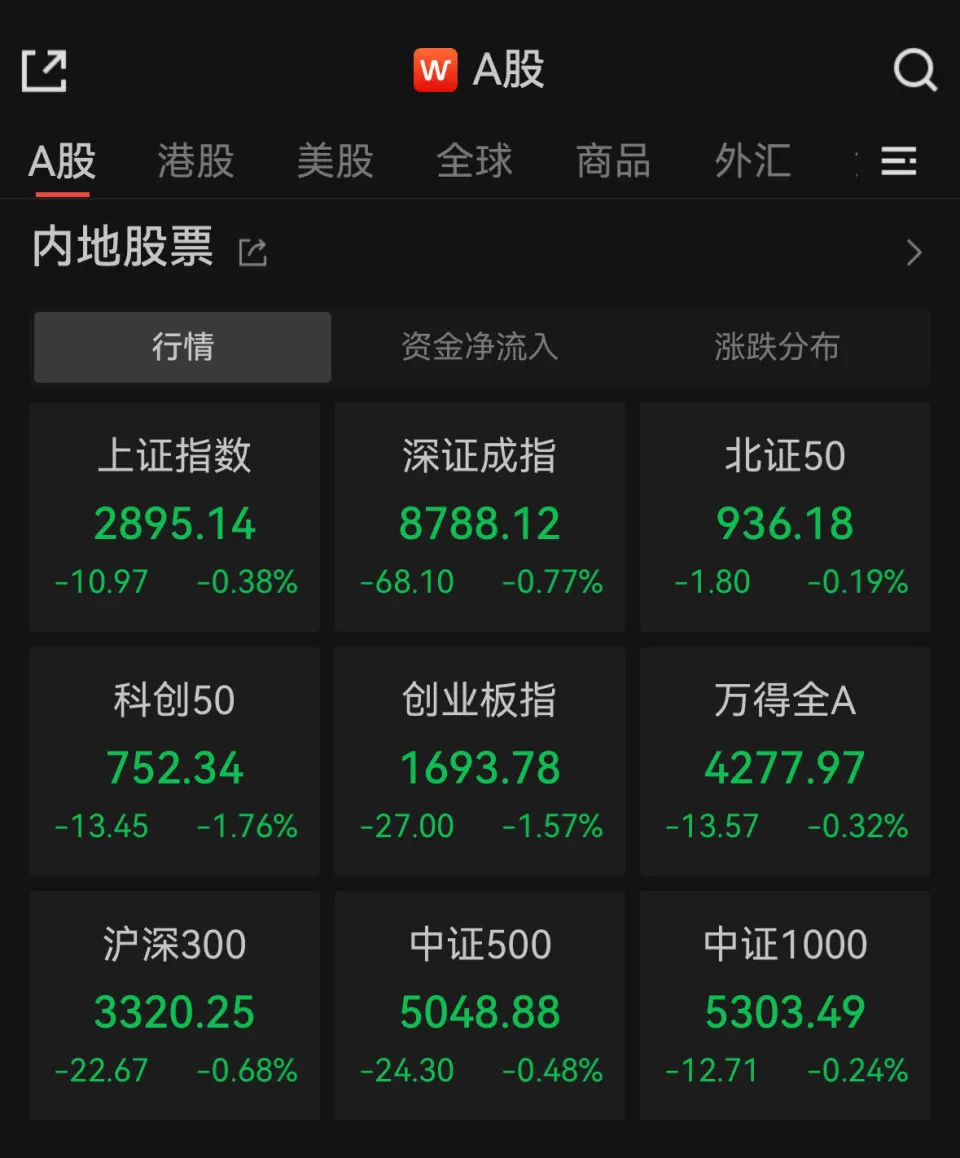Open the 沪深300 index card

[175, 1005]
